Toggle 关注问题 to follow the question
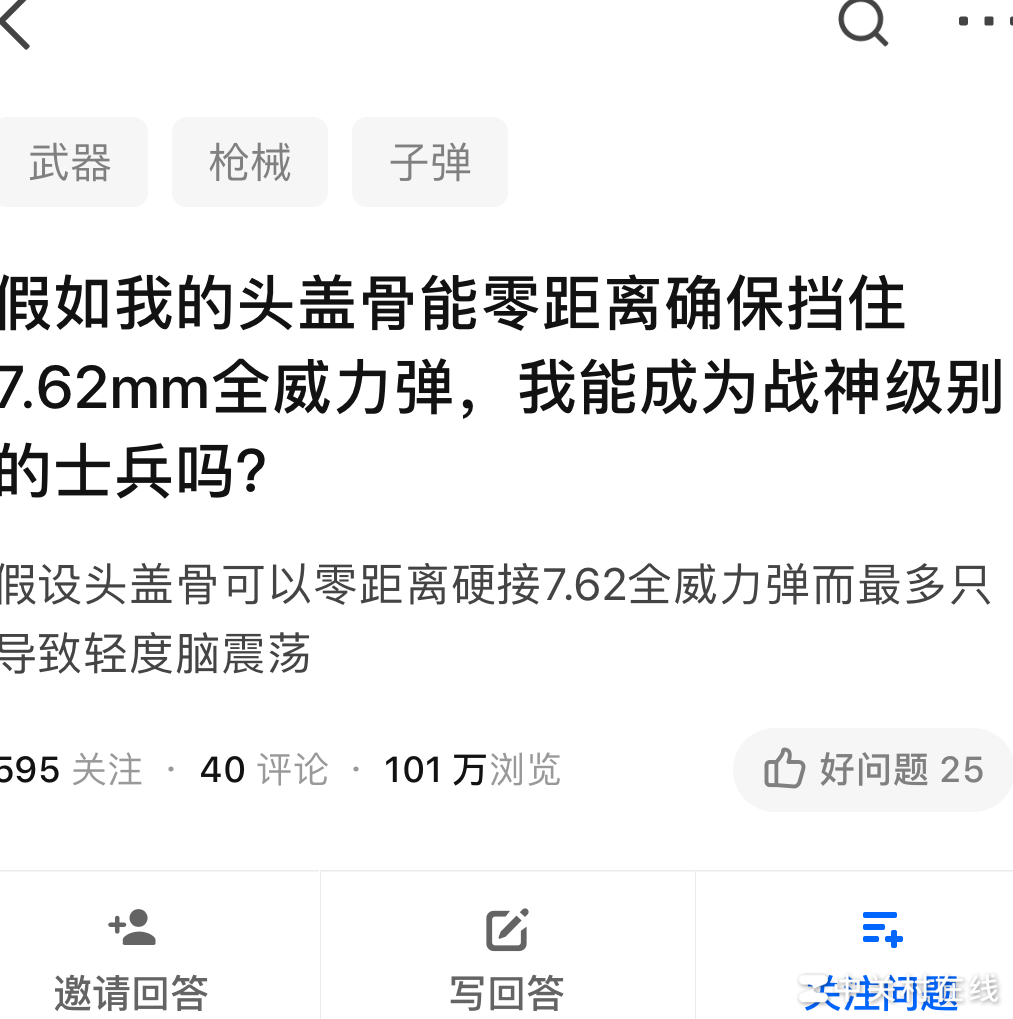Screen dimensions: 1013x1019 tap(881, 991)
